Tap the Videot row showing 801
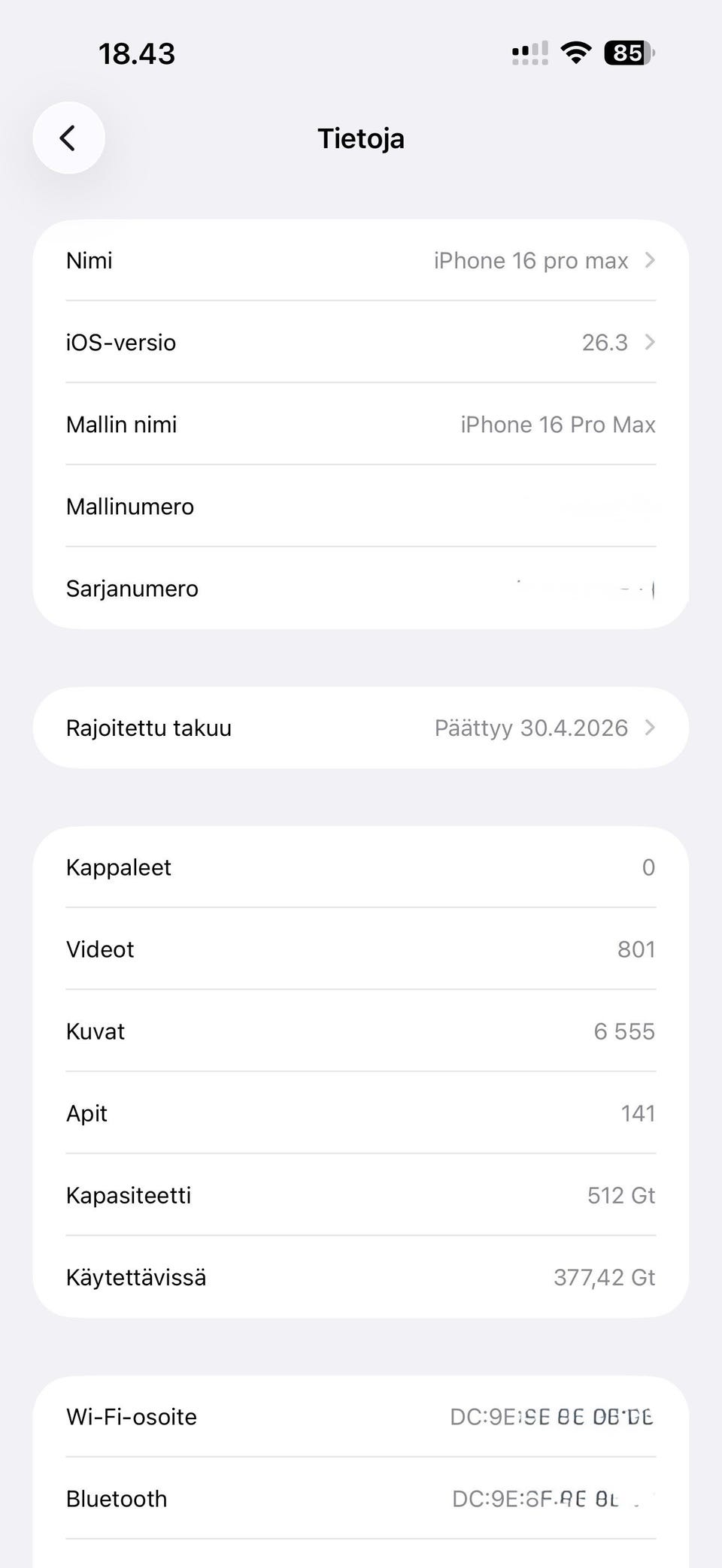This screenshot has height=1568, width=722. click(361, 949)
